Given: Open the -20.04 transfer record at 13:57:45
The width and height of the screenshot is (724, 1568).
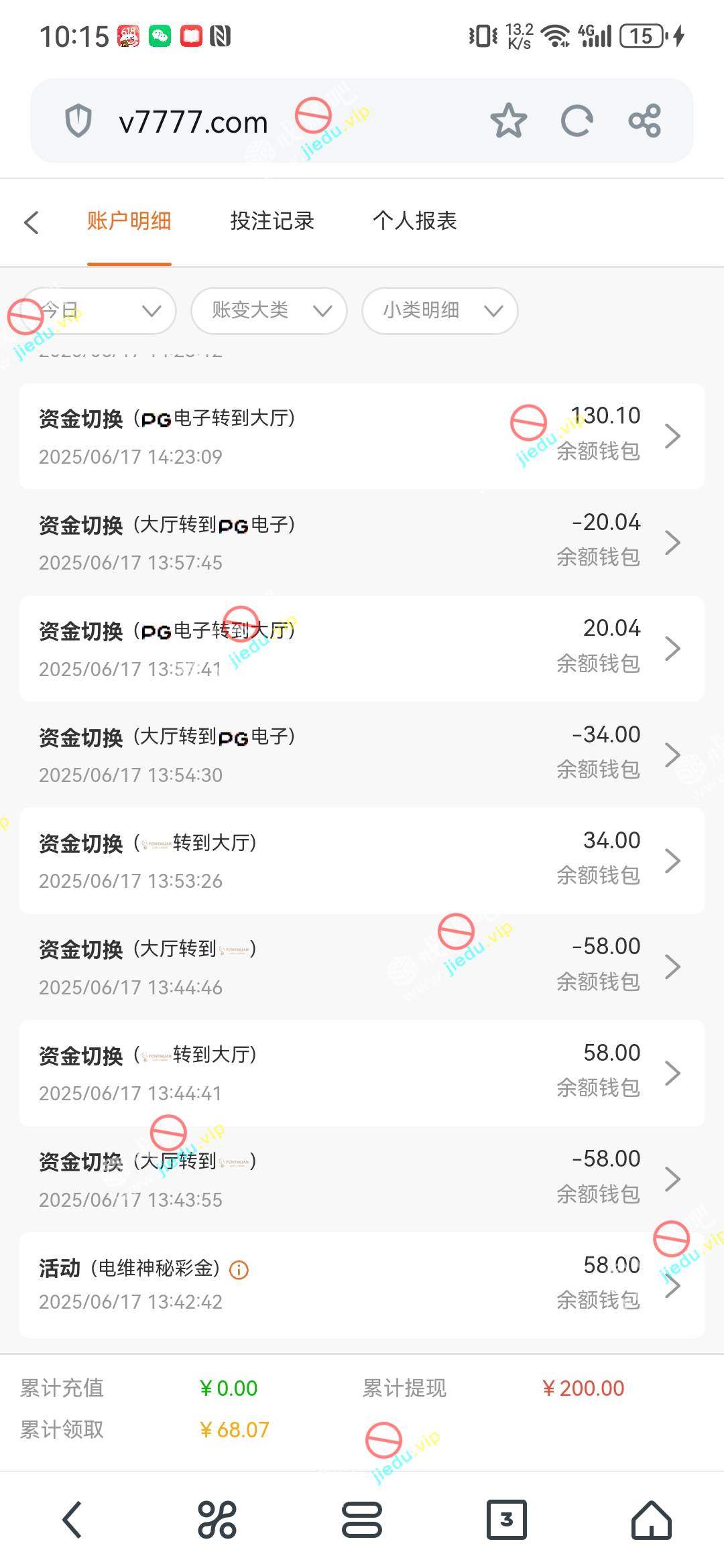Looking at the screenshot, I should tap(362, 542).
